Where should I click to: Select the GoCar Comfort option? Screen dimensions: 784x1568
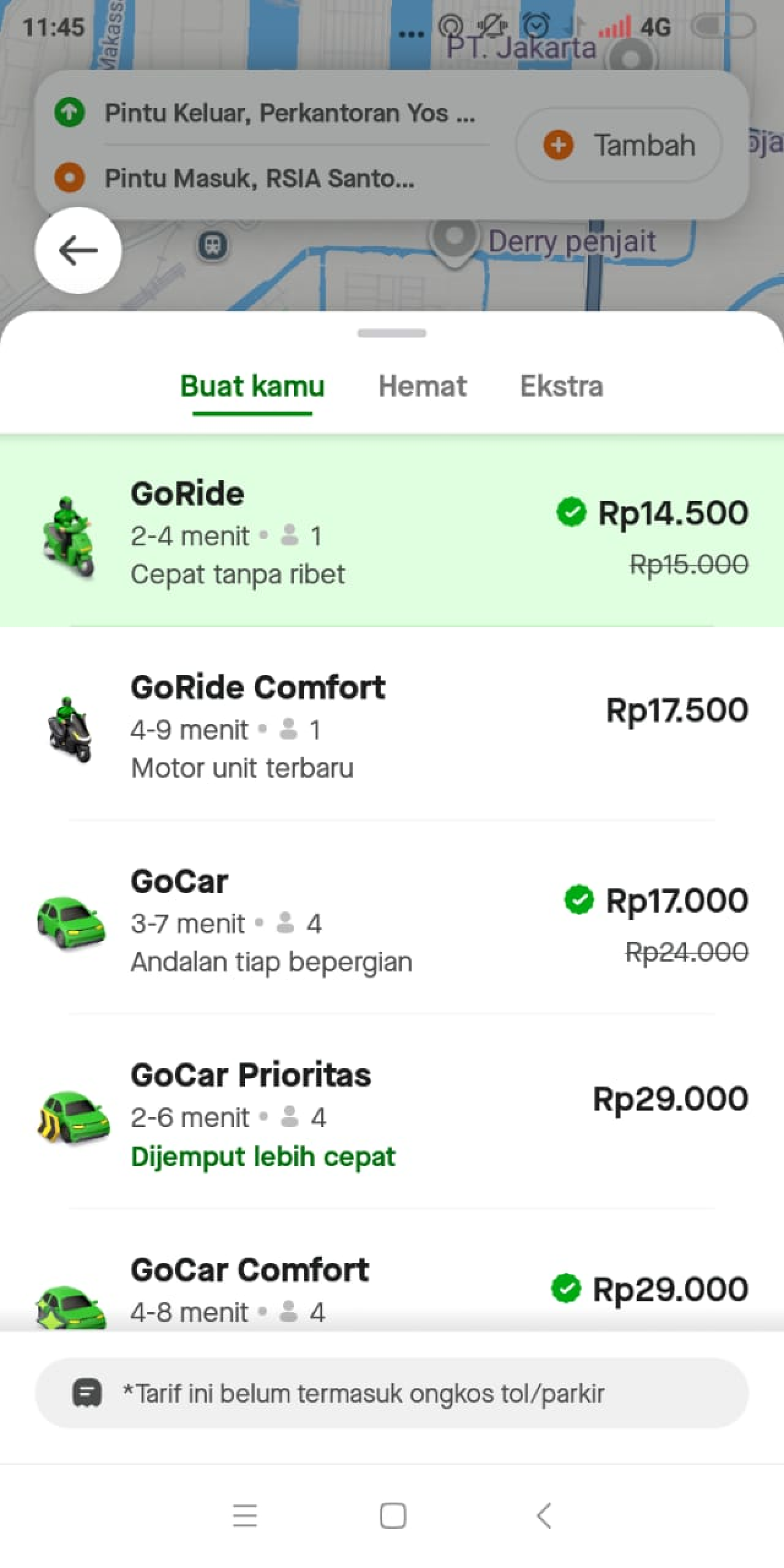[x=392, y=1286]
